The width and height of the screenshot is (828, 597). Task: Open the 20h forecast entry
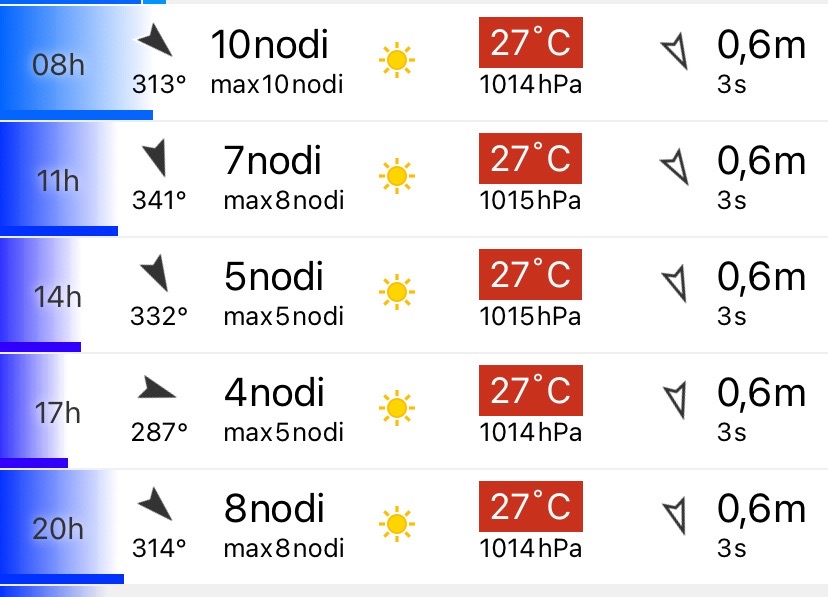coord(414,527)
